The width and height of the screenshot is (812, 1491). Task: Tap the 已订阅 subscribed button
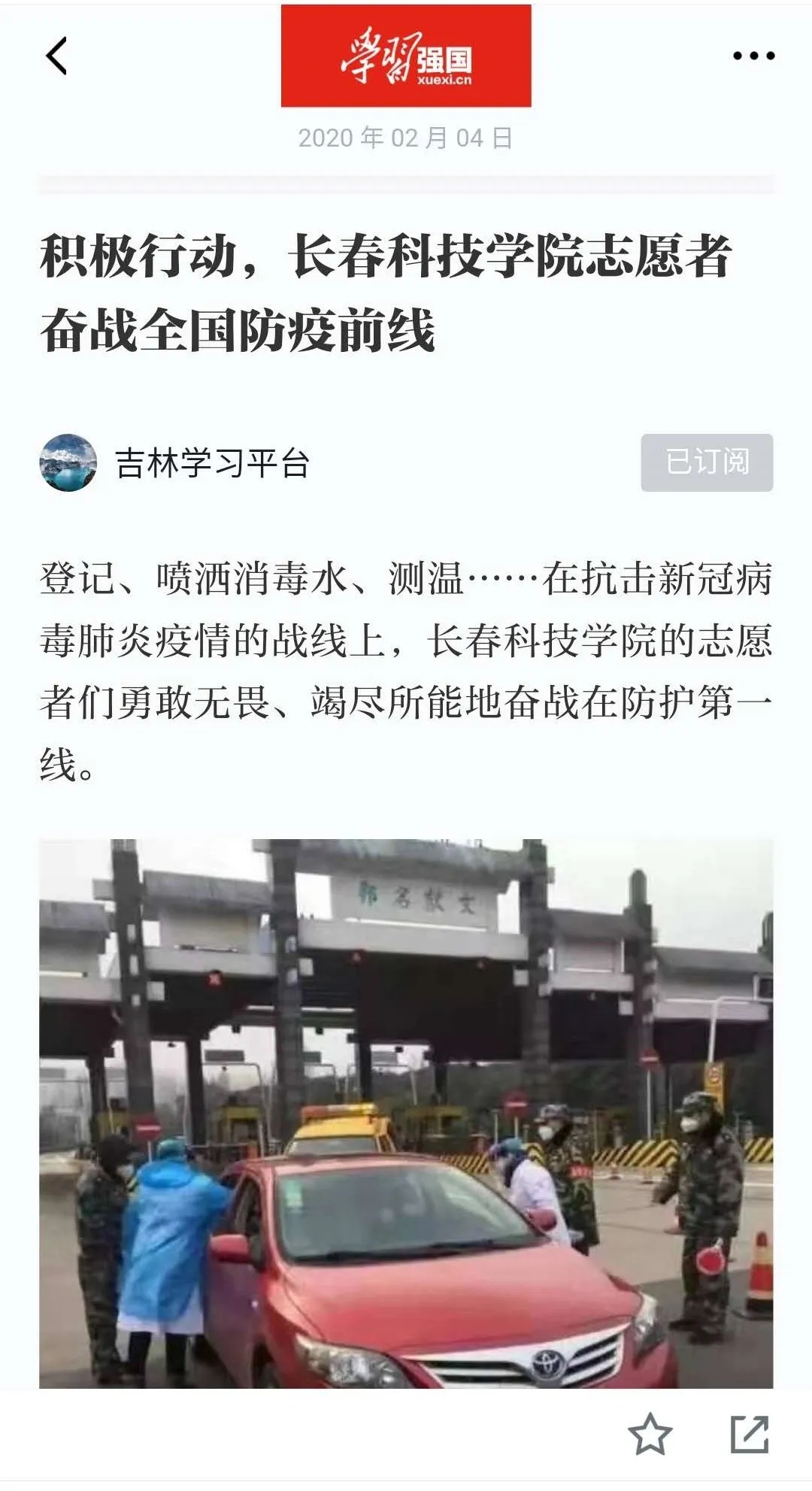(x=706, y=462)
